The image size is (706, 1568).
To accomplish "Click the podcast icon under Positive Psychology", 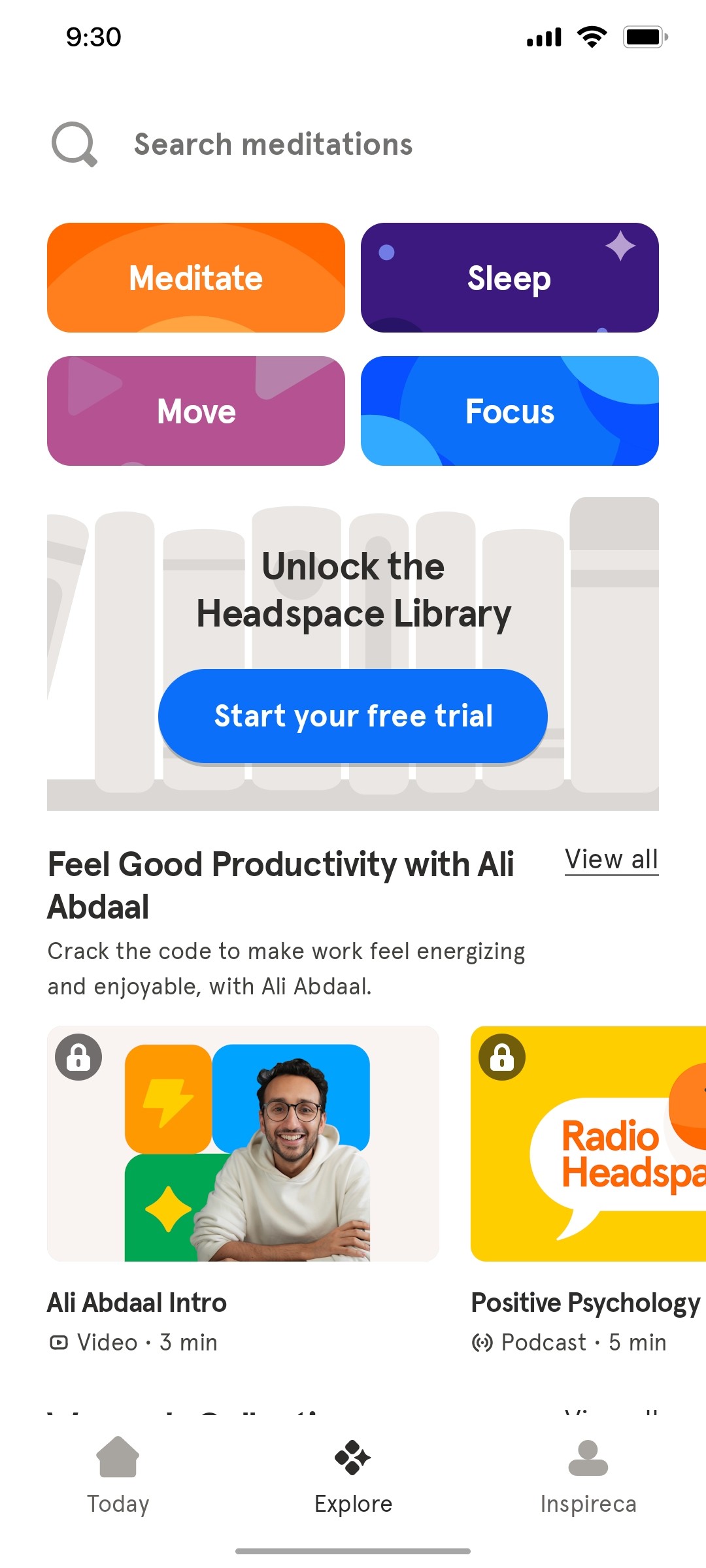I will pos(484,1343).
